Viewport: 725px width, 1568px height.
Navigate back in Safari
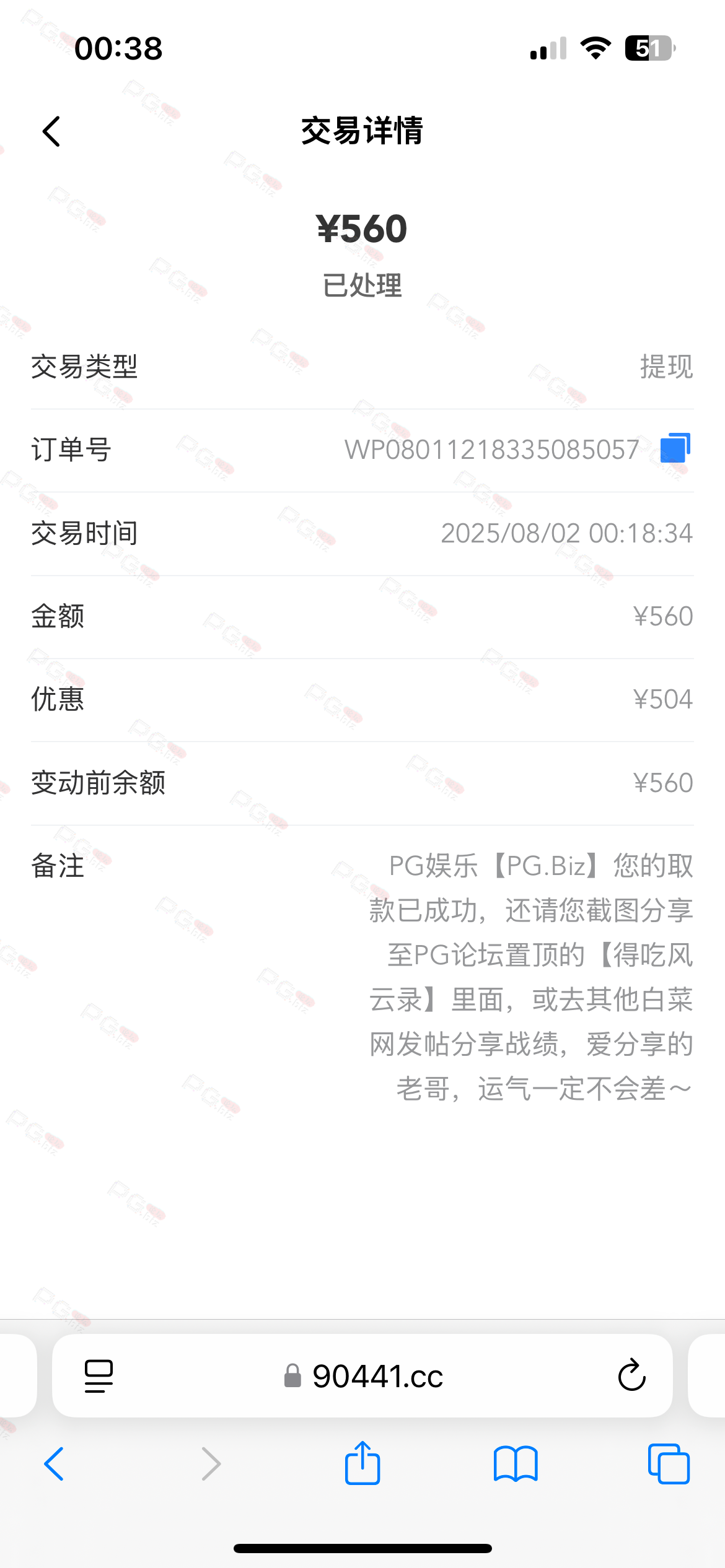pos(55,1464)
